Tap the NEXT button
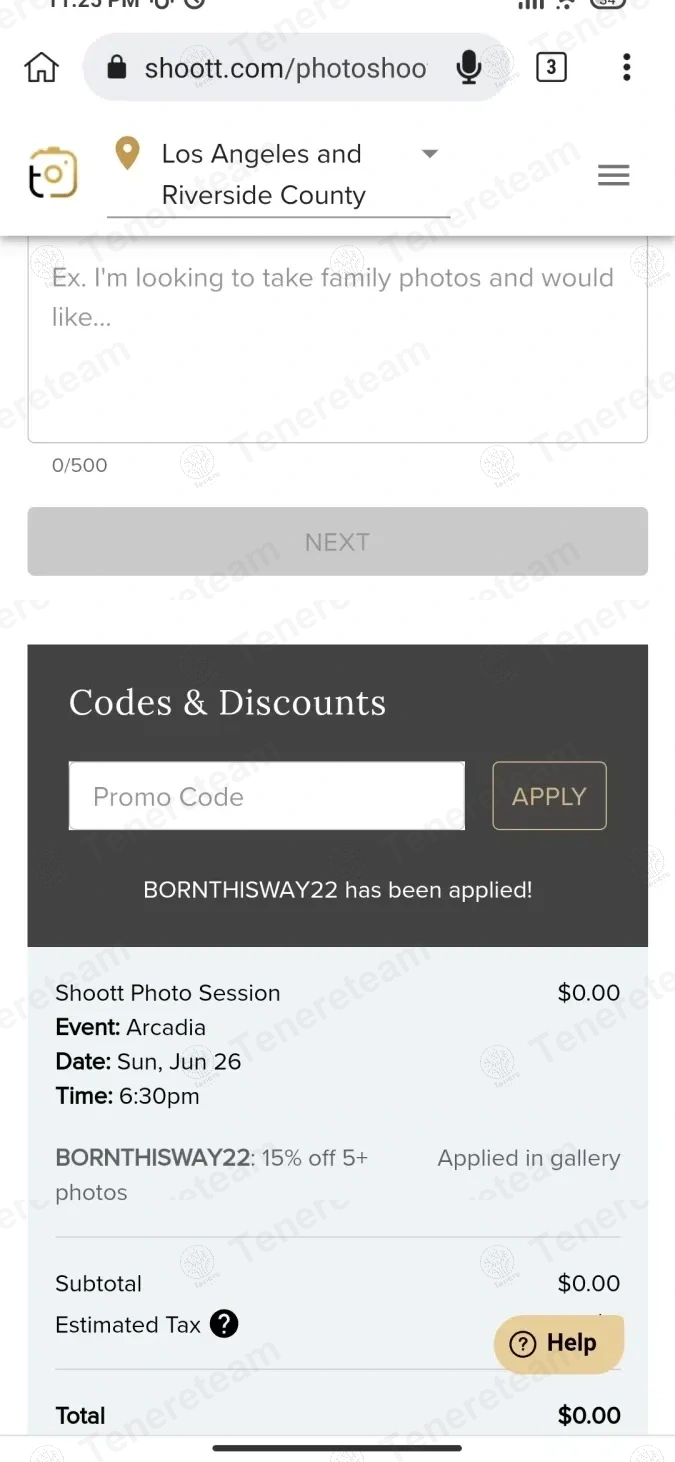Viewport: 675px width, 1462px height. tap(337, 542)
